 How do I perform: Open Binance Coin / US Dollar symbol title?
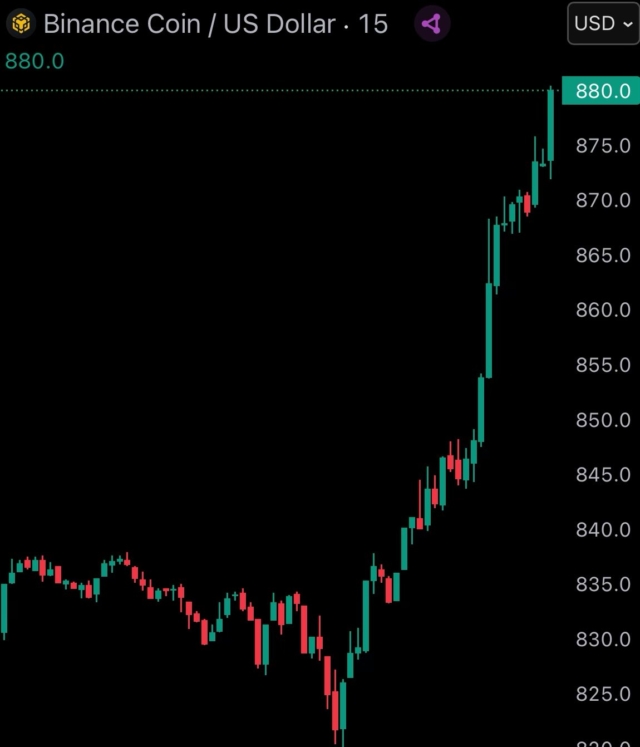190,23
